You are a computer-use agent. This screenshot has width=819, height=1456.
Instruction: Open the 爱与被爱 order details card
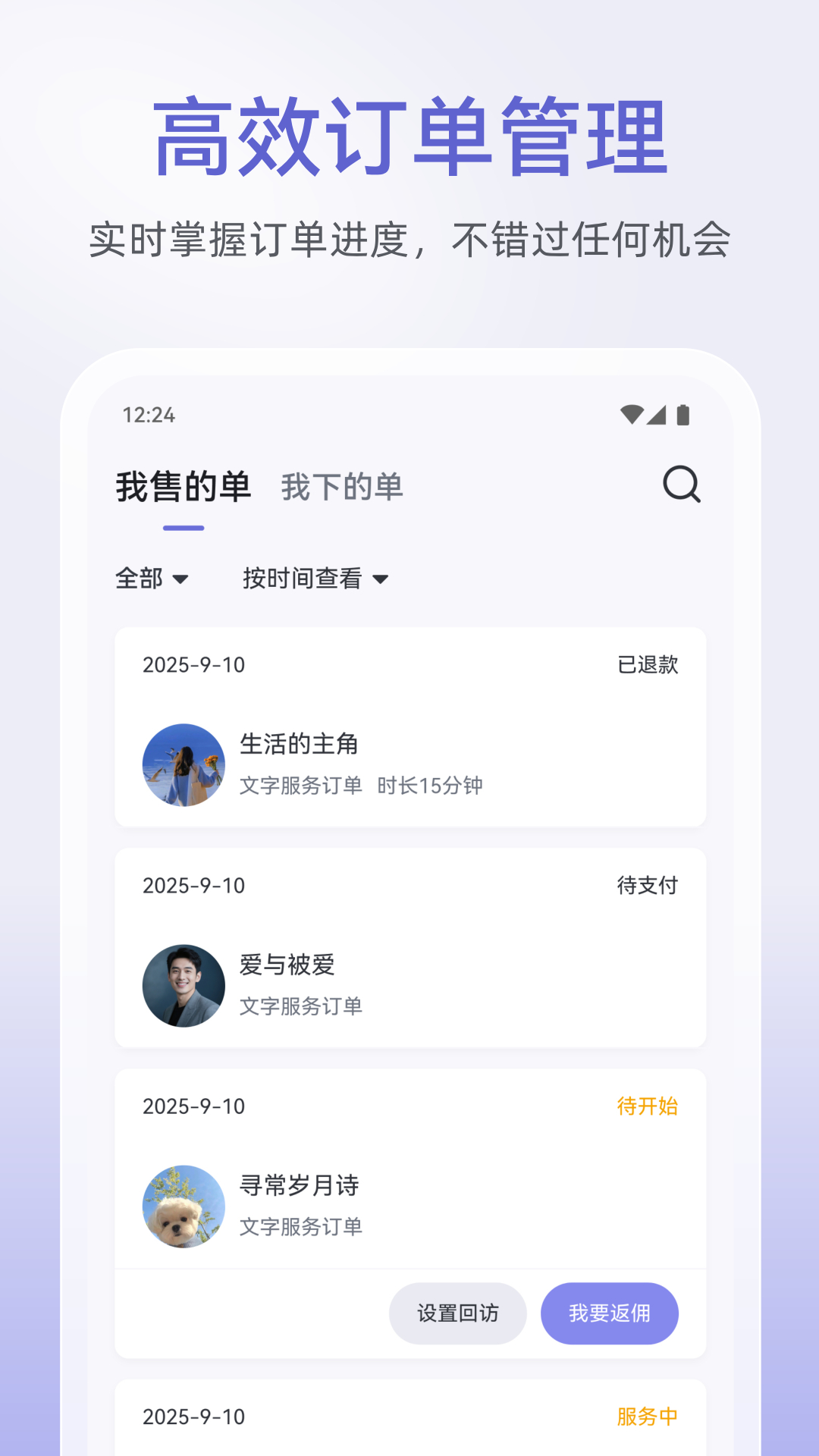point(409,946)
